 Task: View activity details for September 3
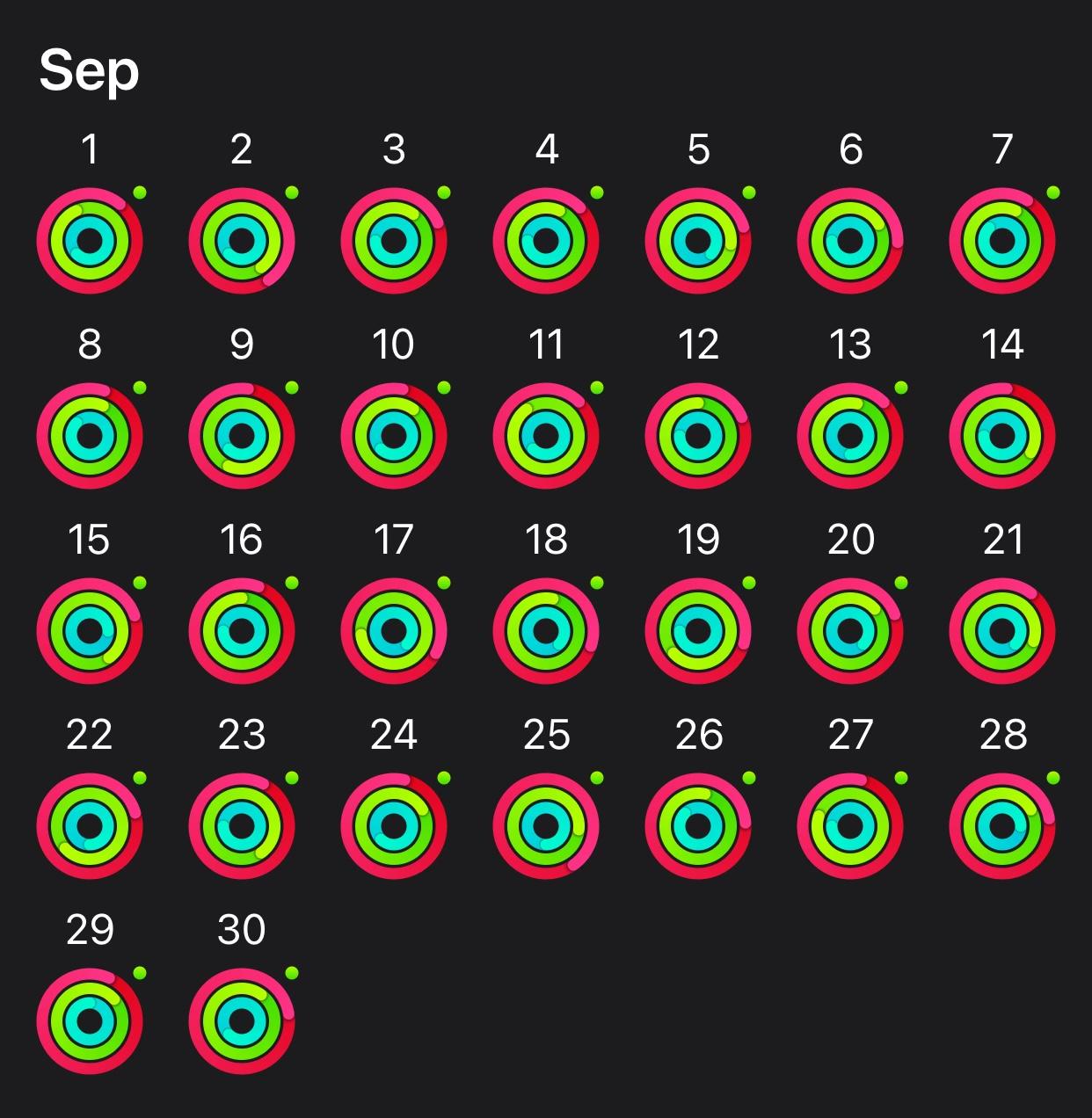tap(394, 241)
